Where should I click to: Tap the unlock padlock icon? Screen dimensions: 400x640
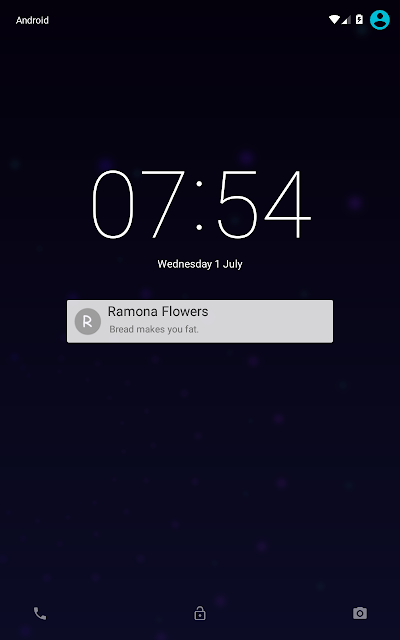pyautogui.click(x=200, y=613)
